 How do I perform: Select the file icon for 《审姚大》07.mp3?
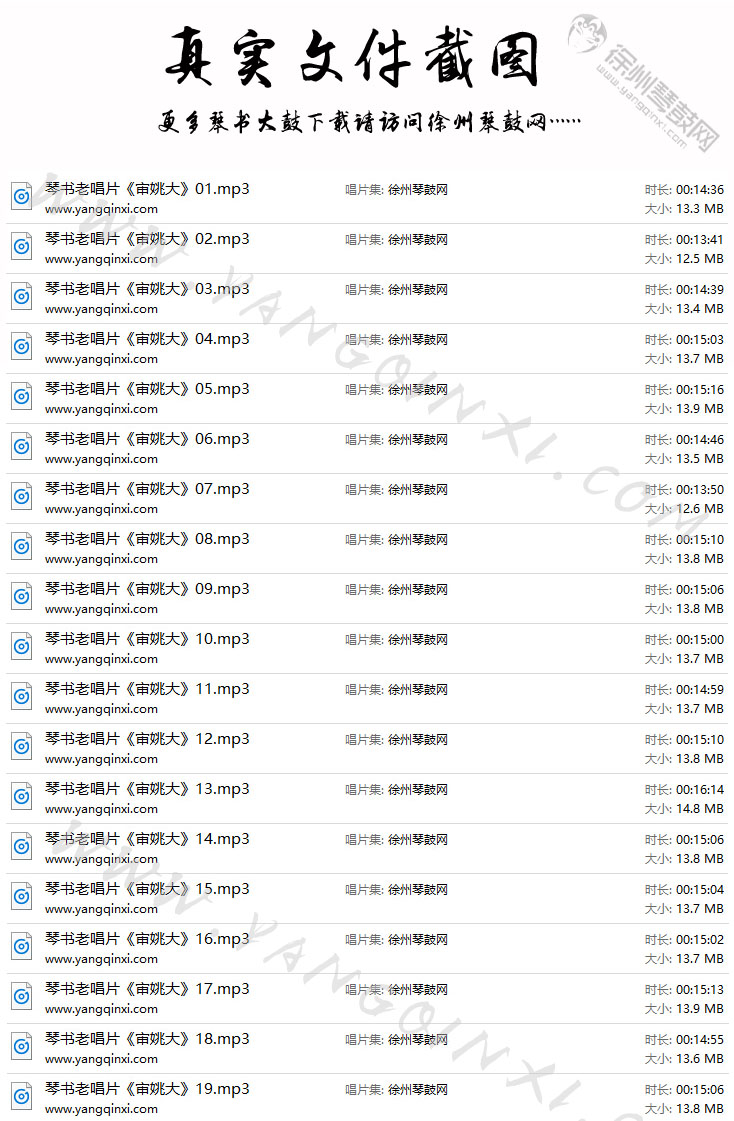[x=21, y=496]
